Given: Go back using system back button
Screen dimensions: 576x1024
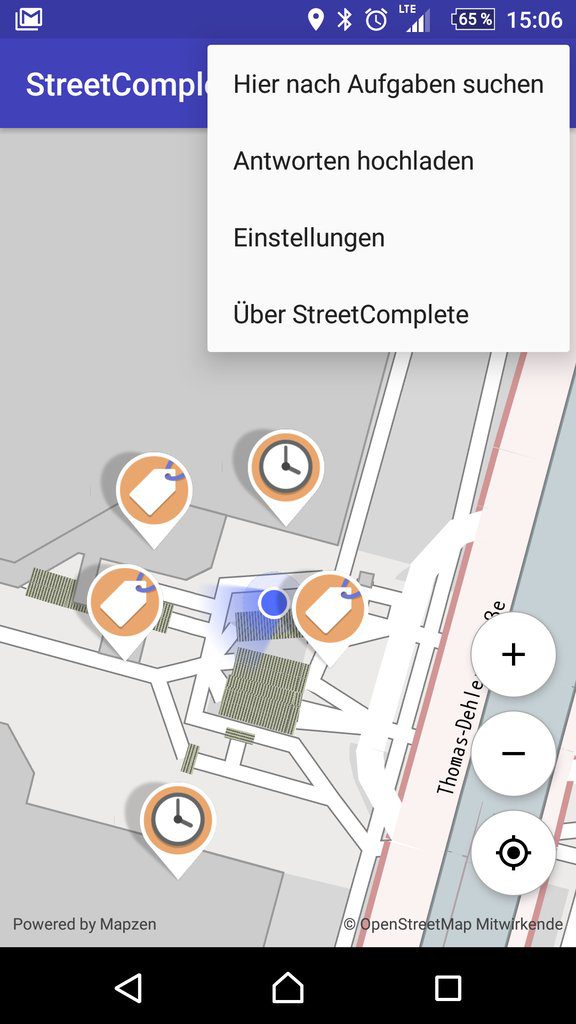Looking at the screenshot, I should (128, 987).
